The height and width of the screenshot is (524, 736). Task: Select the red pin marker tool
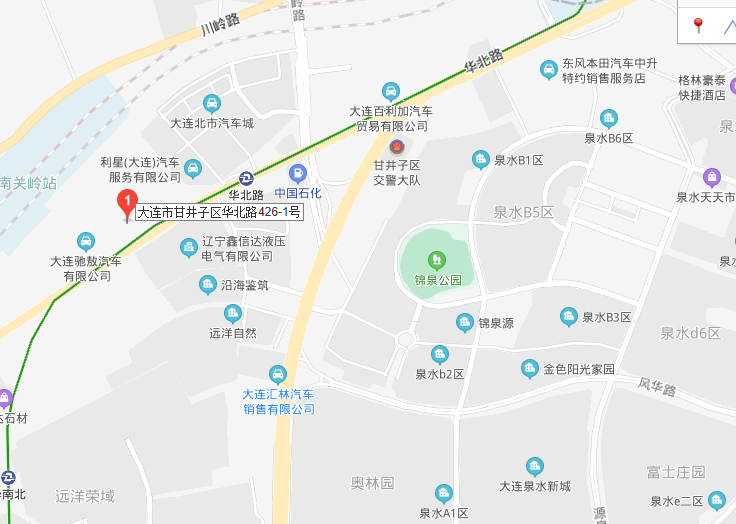[699, 26]
